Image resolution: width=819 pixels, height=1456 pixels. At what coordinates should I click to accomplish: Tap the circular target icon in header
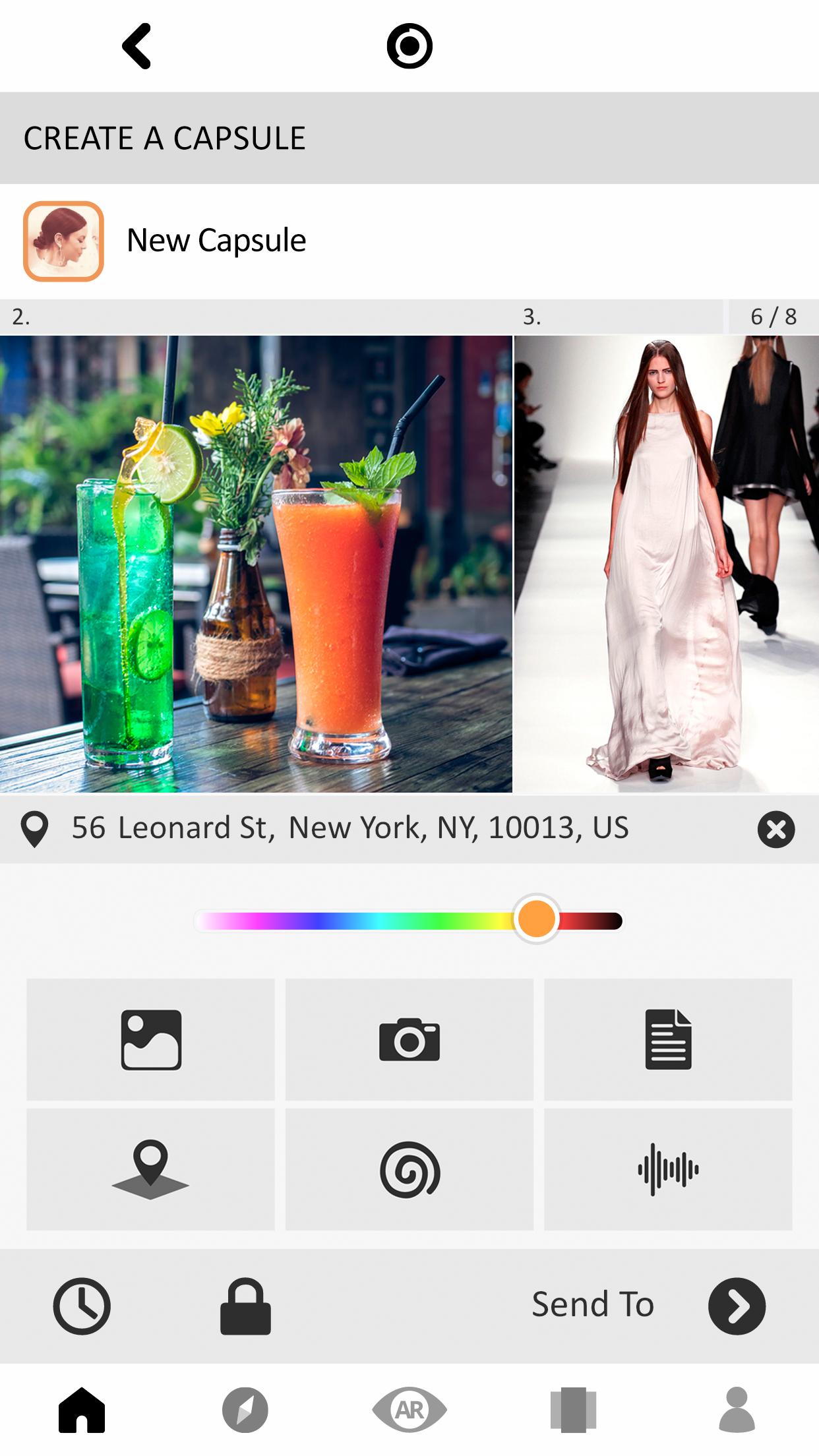[409, 46]
